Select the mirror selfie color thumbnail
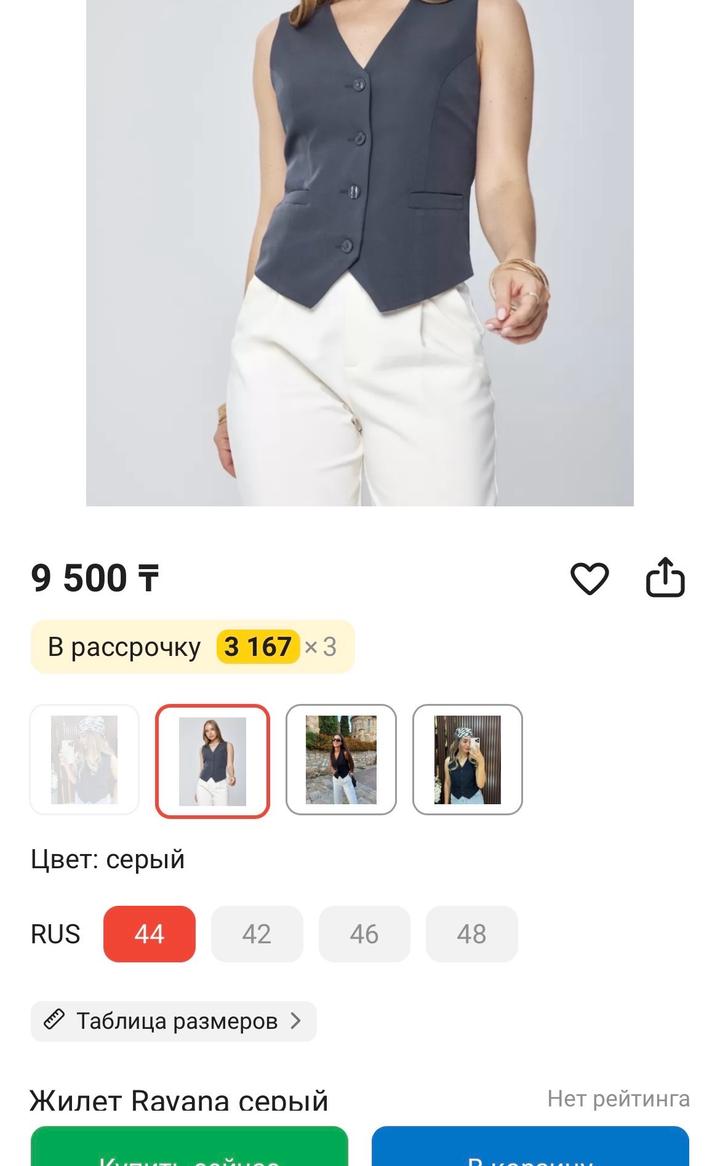This screenshot has height=1166, width=720. coord(467,760)
